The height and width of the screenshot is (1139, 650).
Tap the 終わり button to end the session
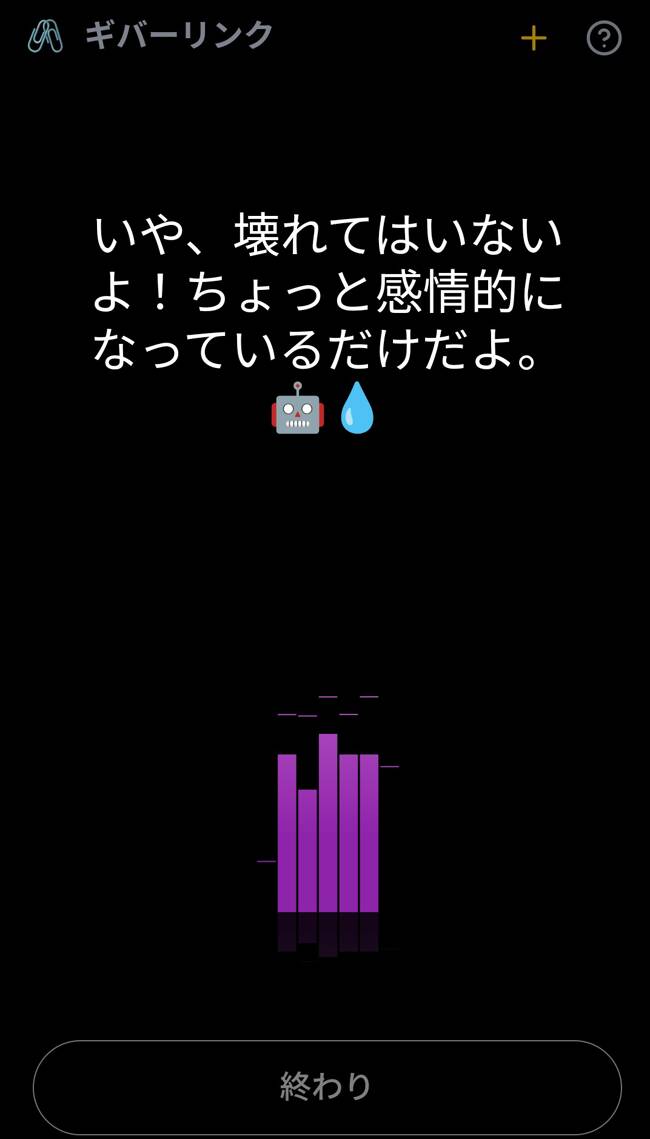click(x=327, y=1086)
